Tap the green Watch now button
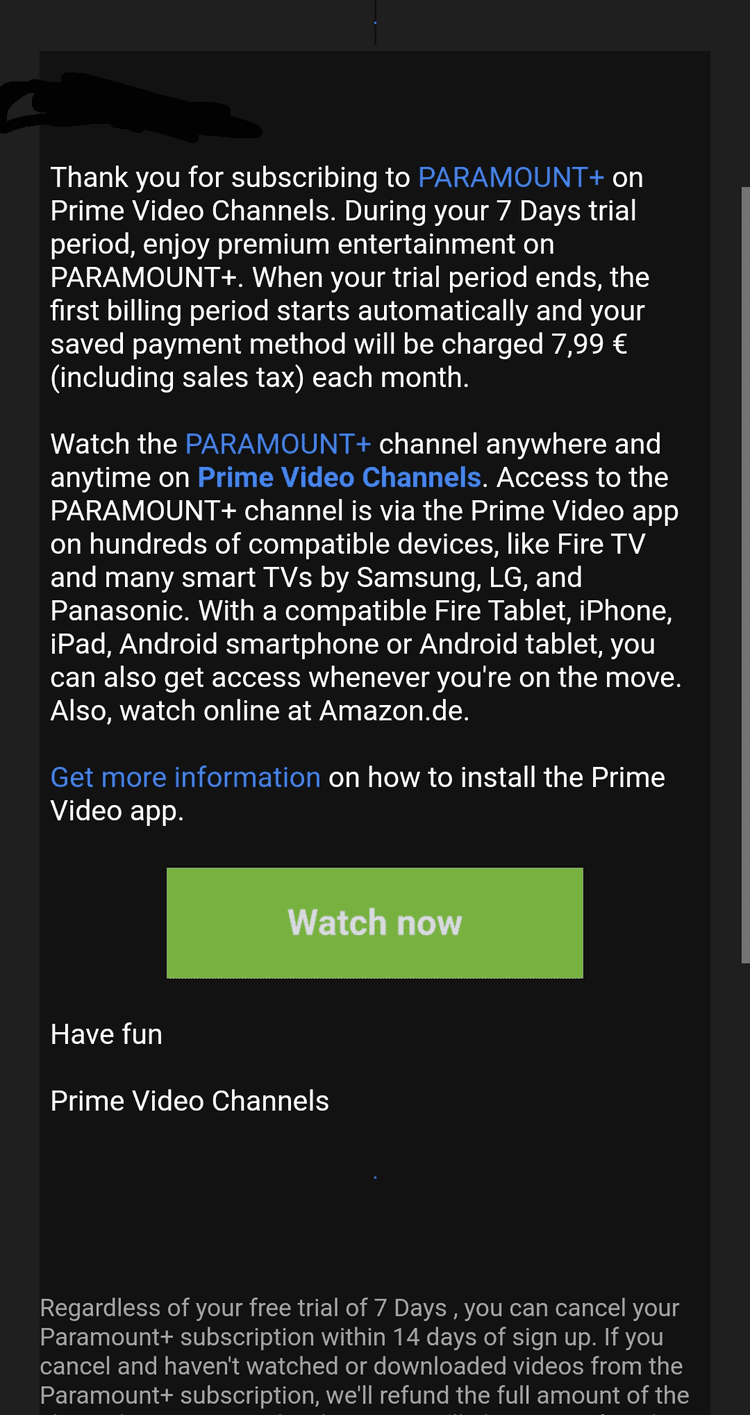750x1415 pixels. coord(374,922)
